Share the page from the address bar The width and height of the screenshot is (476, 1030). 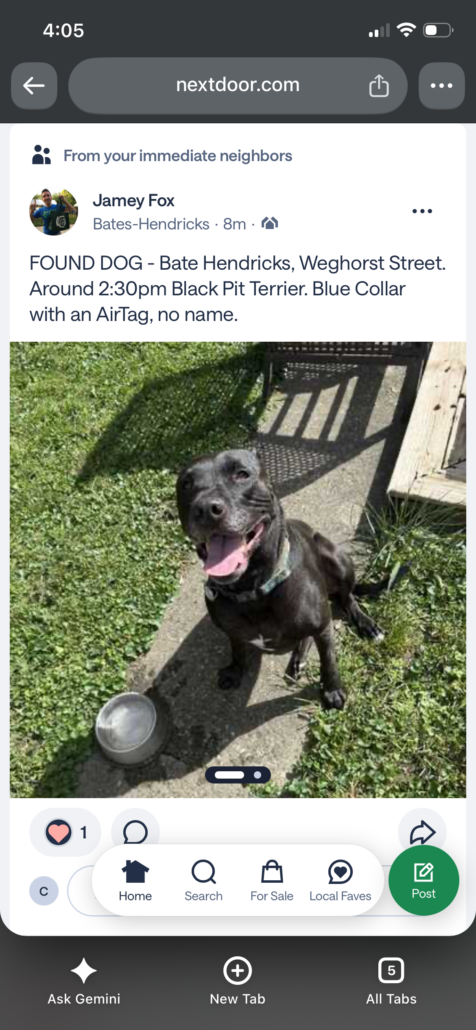[x=379, y=86]
